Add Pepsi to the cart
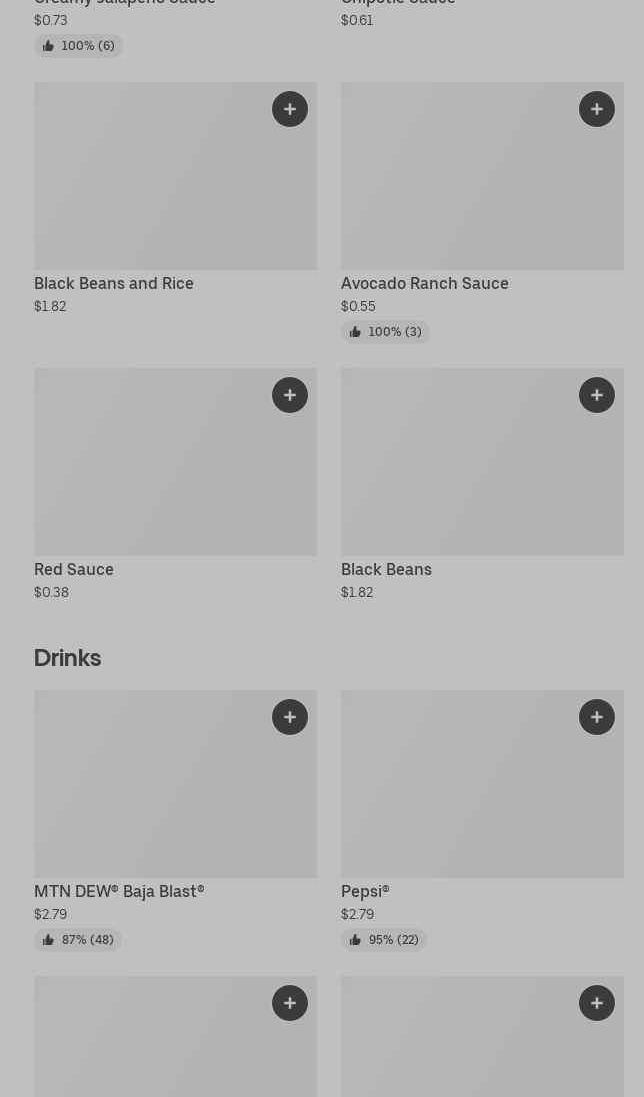 pos(597,717)
